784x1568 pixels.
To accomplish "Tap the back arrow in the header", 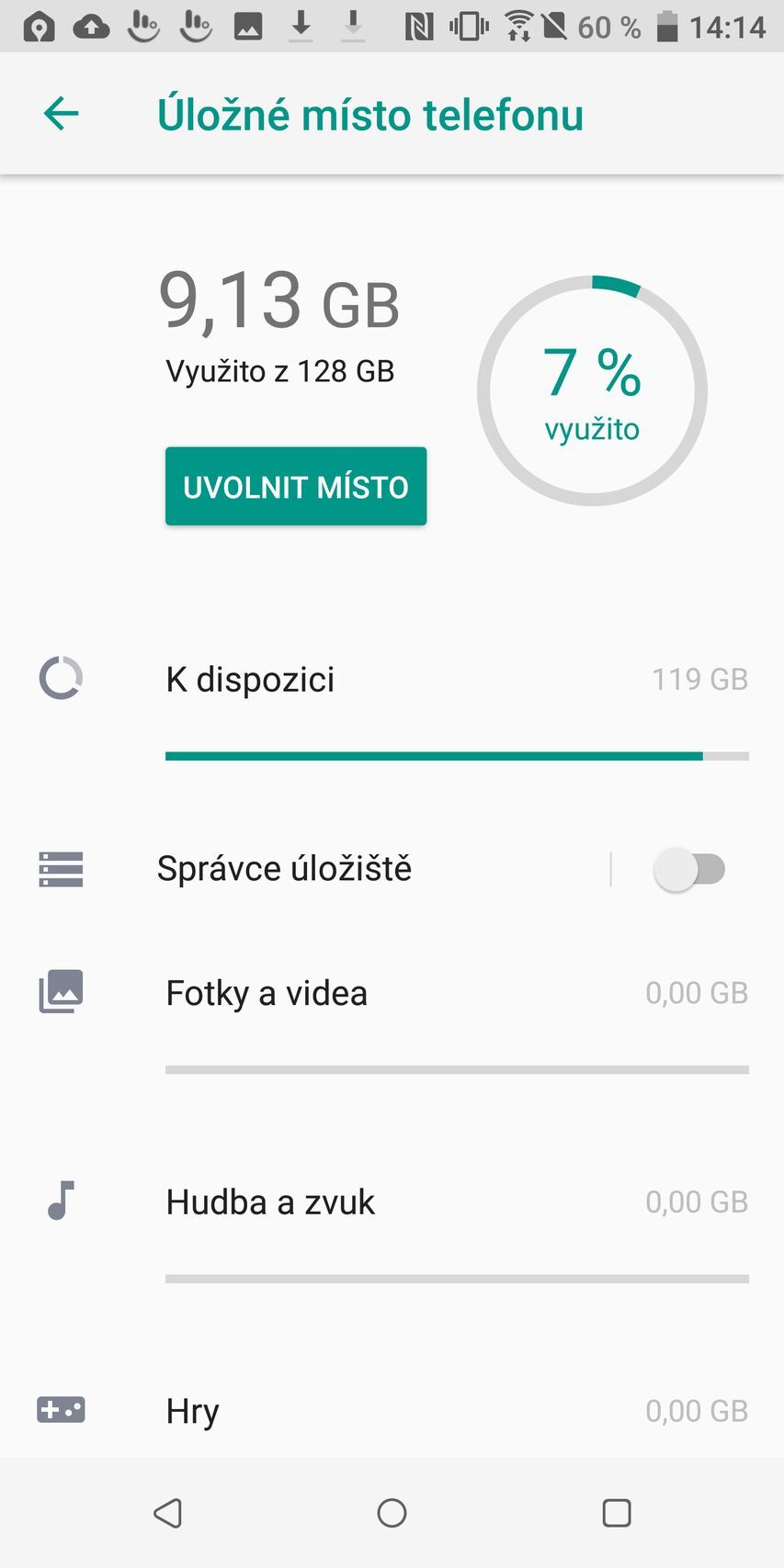I will point(61,113).
